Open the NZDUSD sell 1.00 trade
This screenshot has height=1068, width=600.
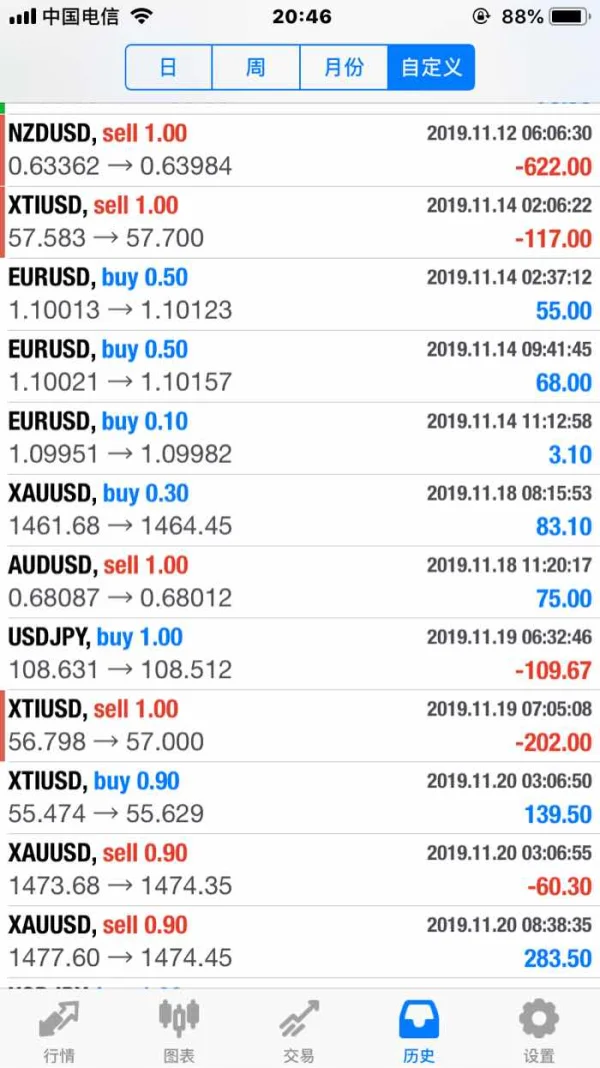(x=300, y=150)
